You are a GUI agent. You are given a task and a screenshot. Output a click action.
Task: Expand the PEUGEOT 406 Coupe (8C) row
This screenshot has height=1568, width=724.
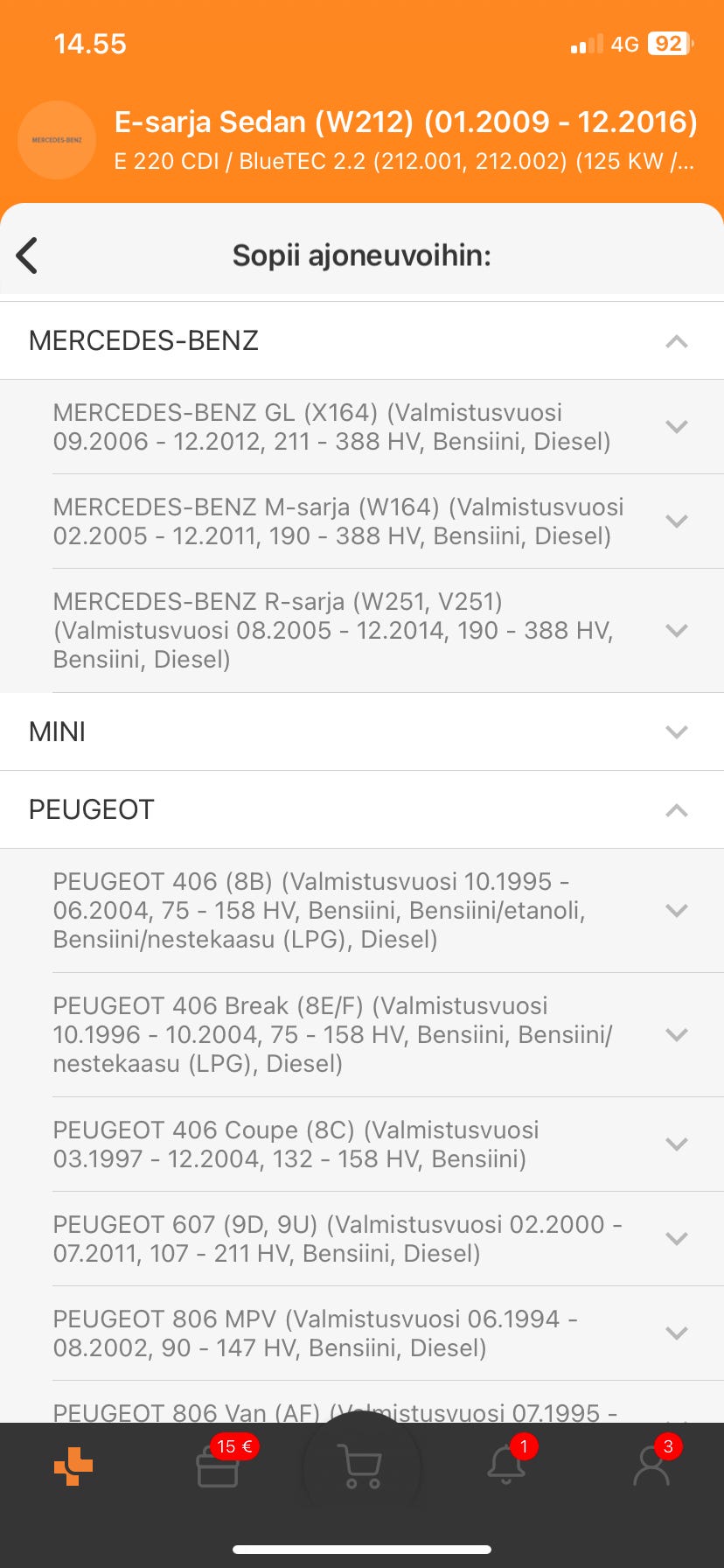[x=676, y=1144]
